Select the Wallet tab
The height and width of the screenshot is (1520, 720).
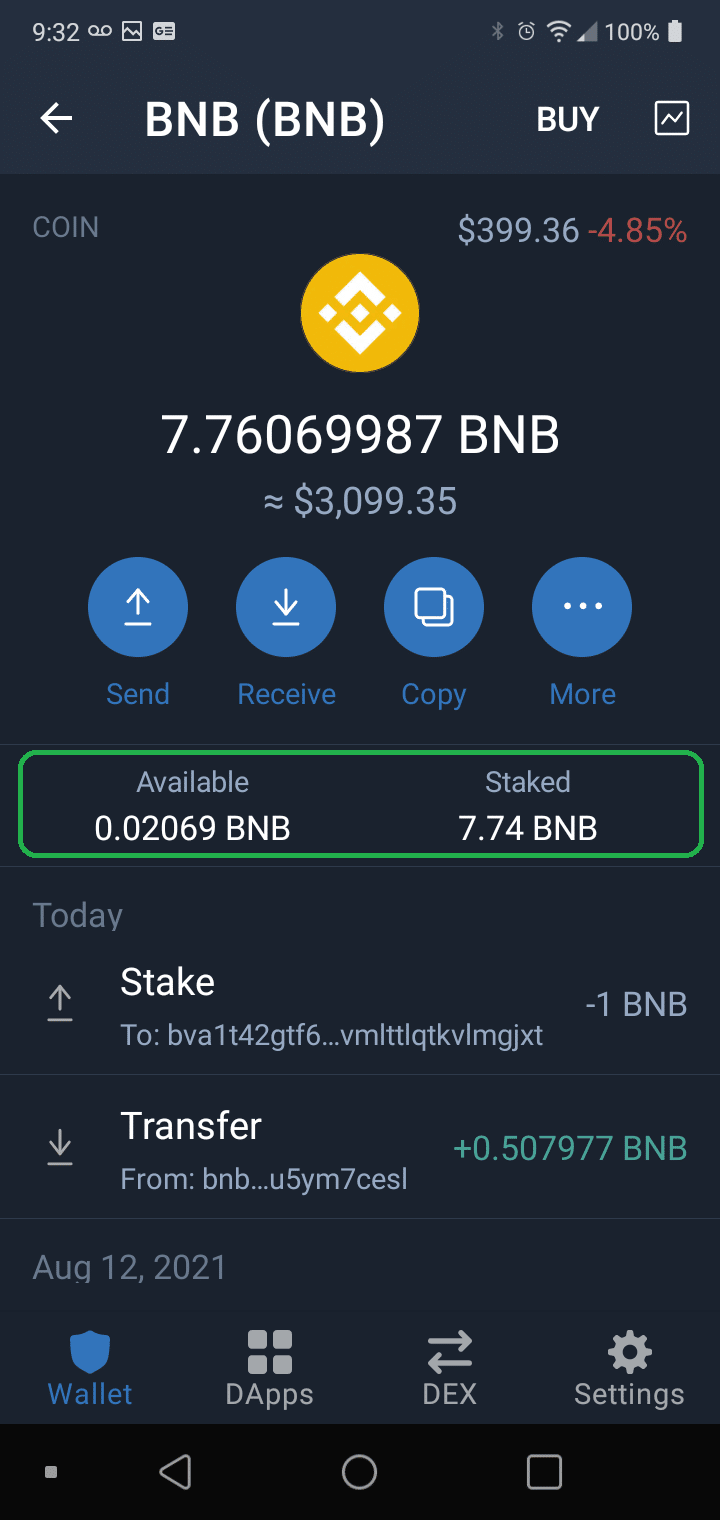pos(90,1368)
